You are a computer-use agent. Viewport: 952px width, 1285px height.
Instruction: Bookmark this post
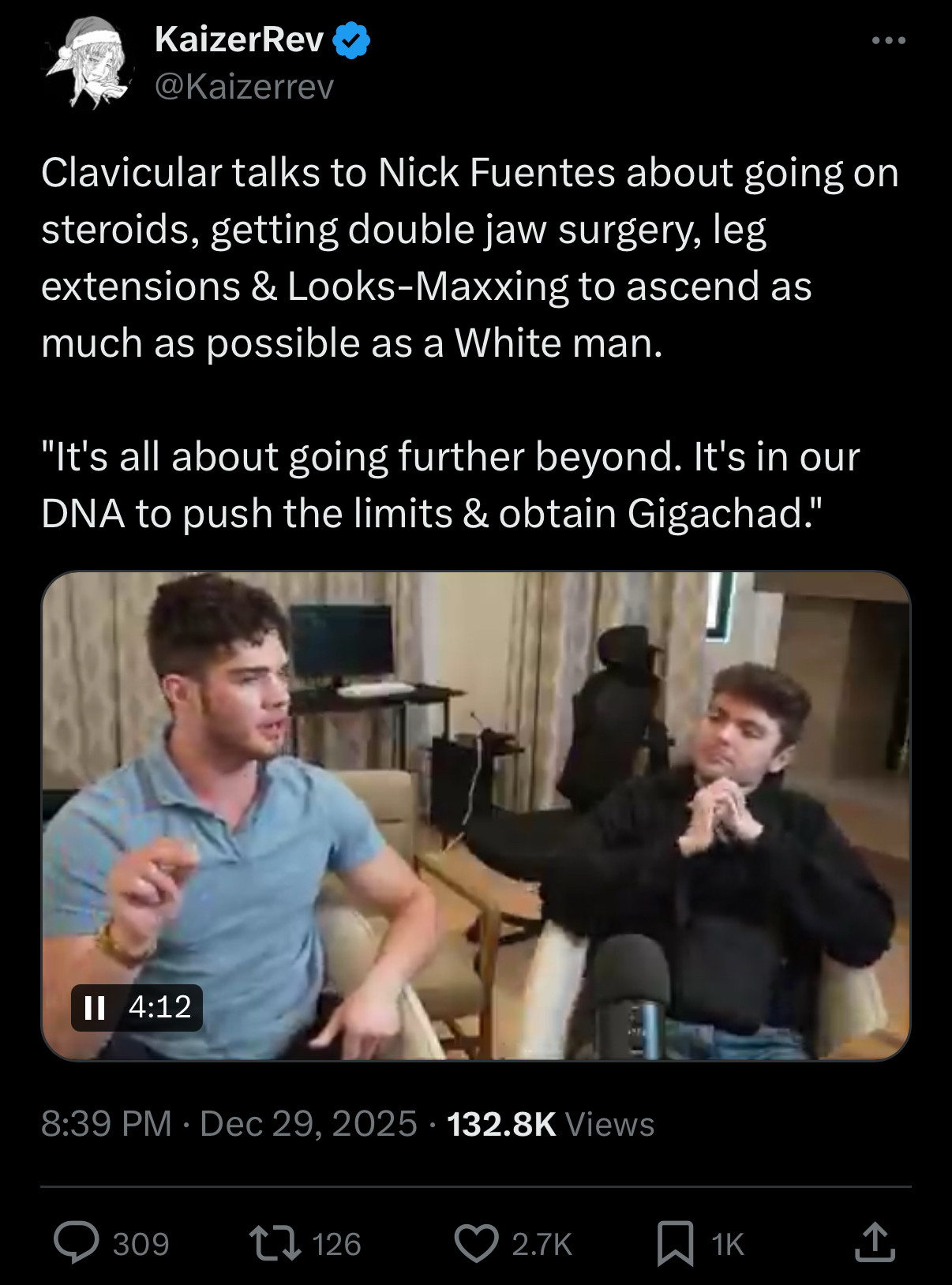click(x=676, y=1243)
